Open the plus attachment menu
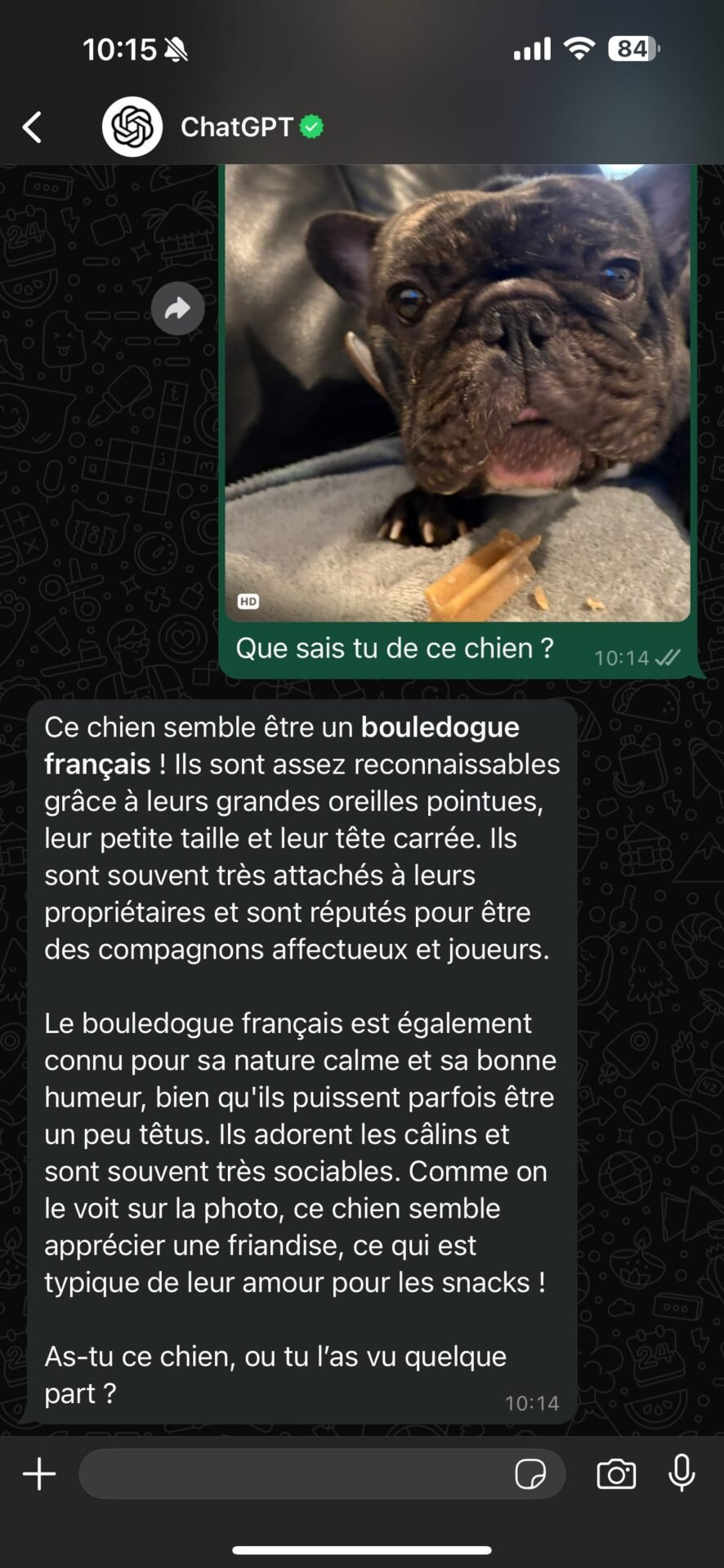 (x=39, y=1474)
